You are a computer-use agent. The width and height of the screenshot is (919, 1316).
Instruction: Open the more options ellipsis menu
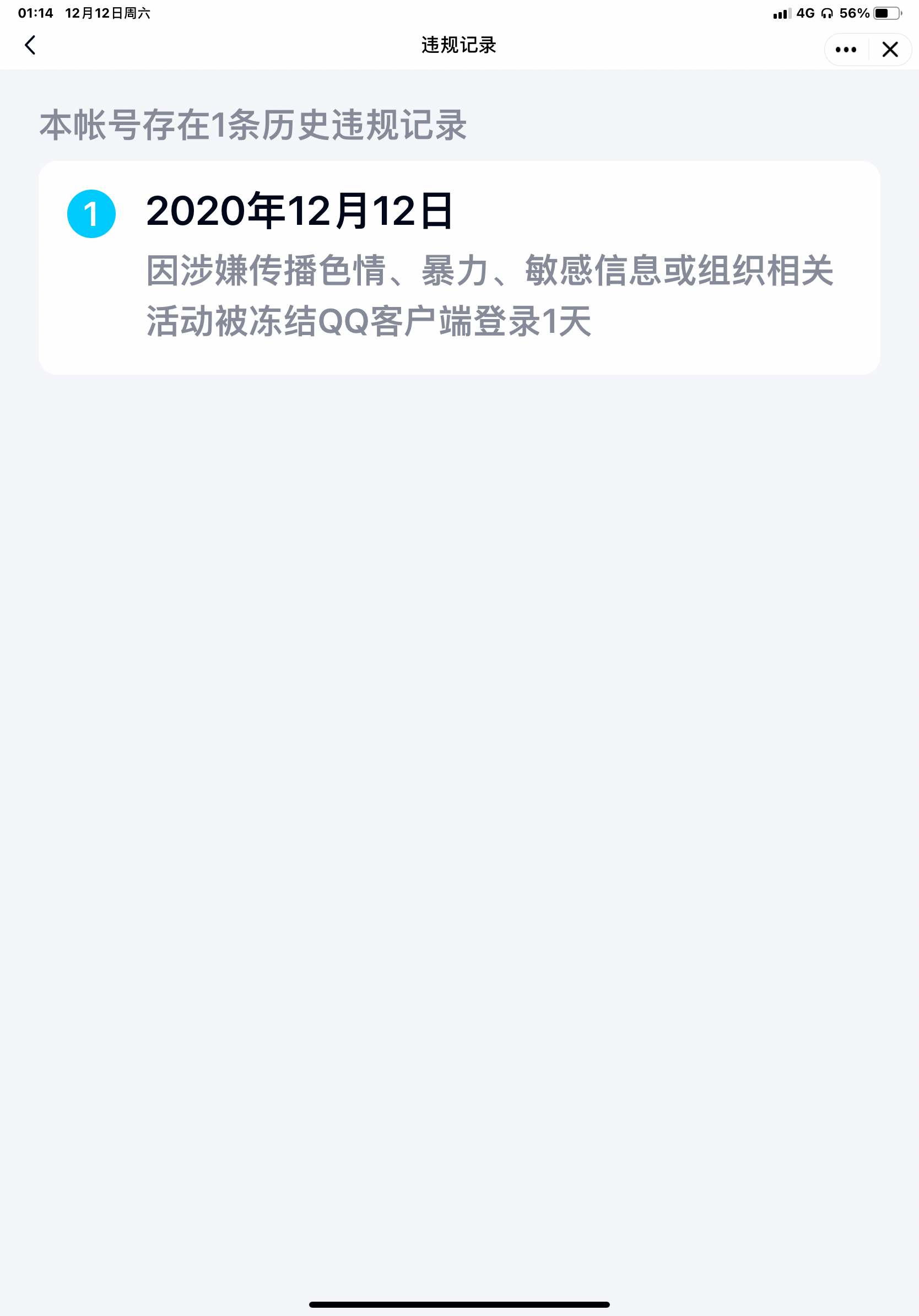click(846, 48)
